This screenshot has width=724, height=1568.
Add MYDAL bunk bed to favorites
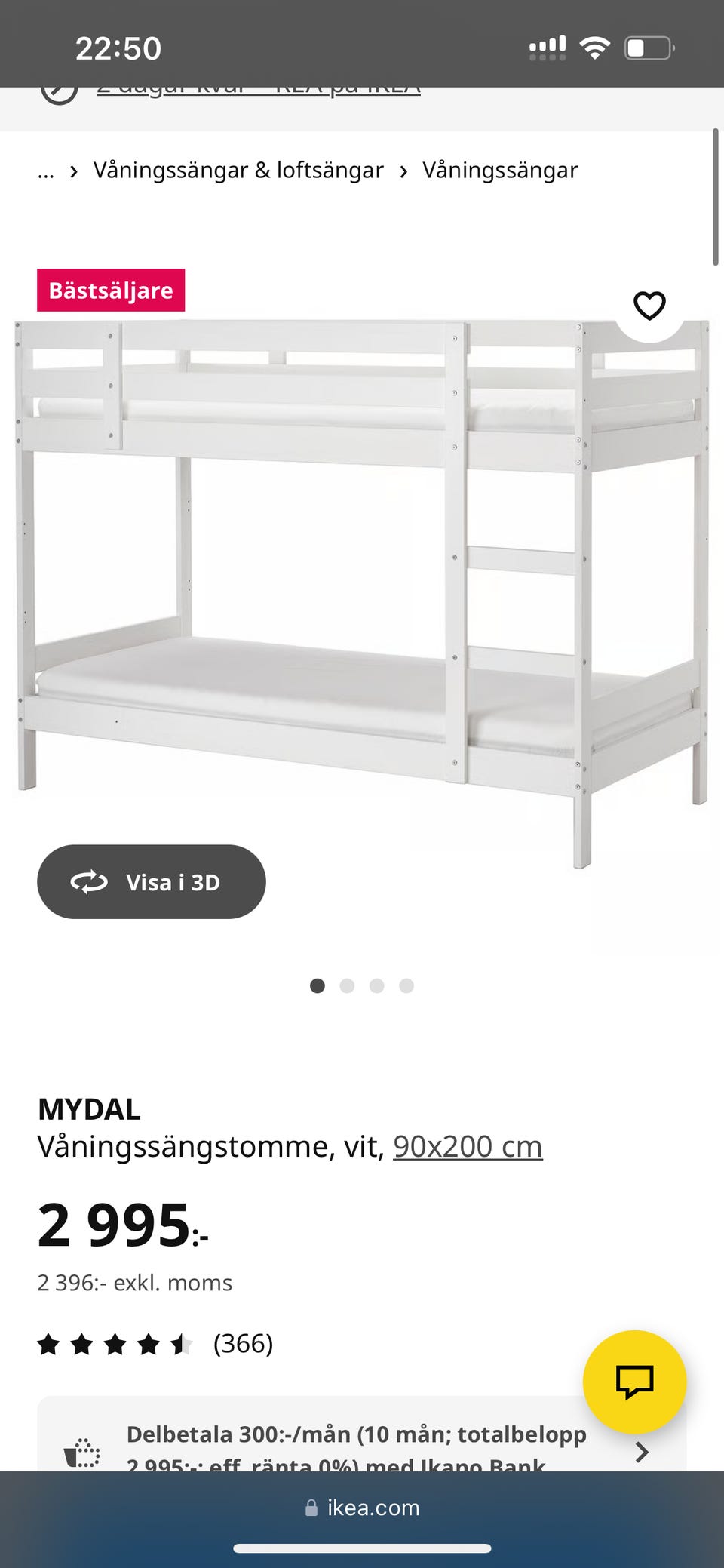click(x=649, y=306)
